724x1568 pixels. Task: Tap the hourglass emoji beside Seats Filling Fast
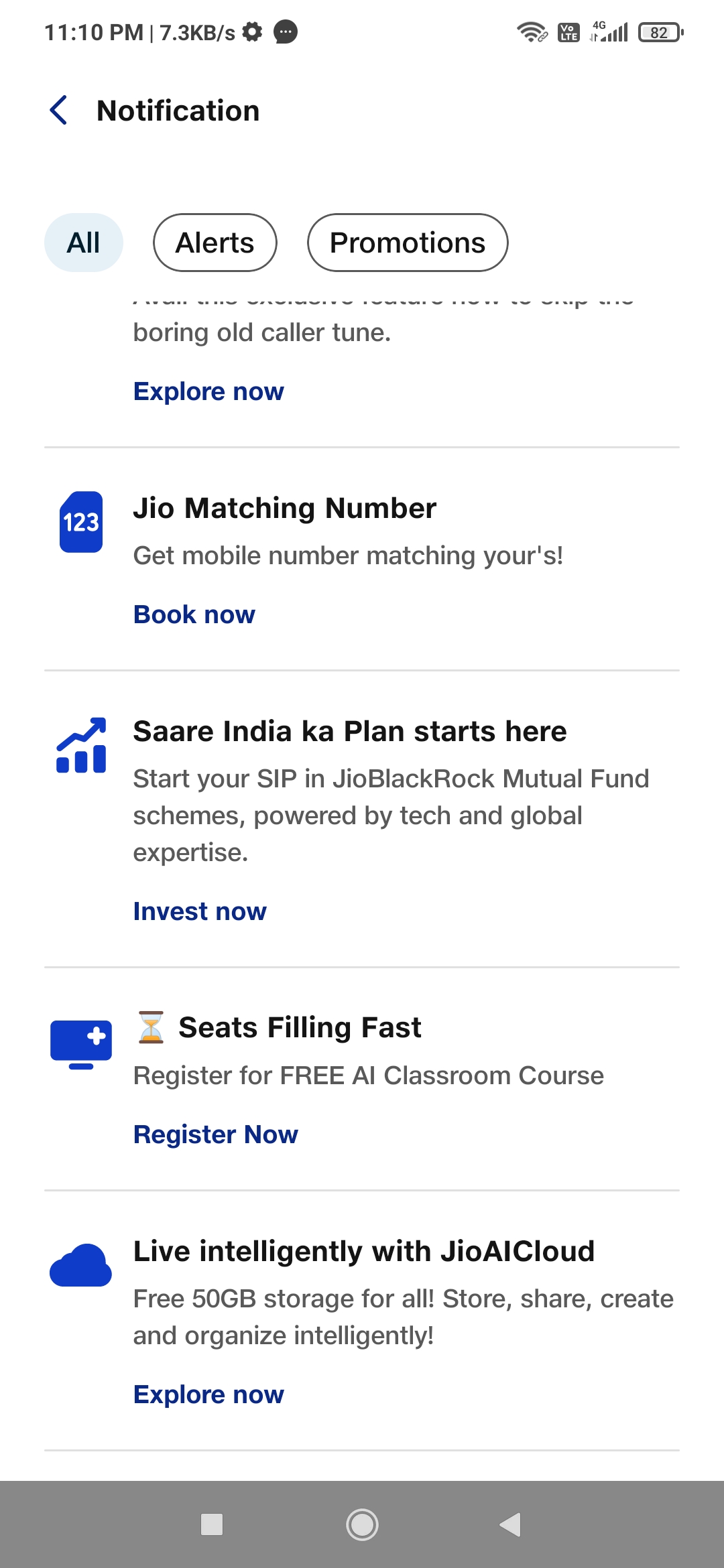point(150,1027)
